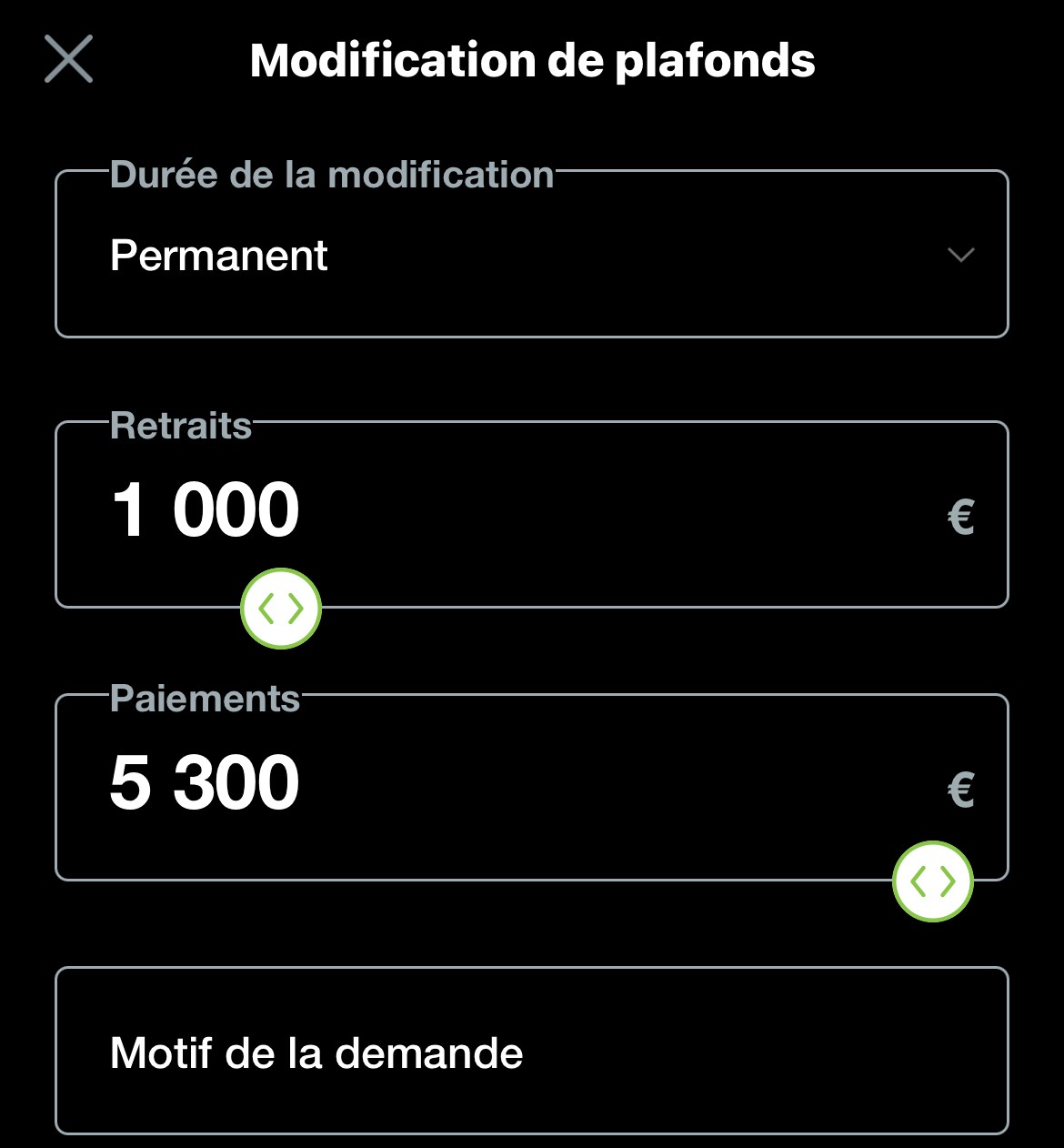The height and width of the screenshot is (1148, 1064).
Task: Close the Modification de plafonds screen
Action: tap(69, 60)
